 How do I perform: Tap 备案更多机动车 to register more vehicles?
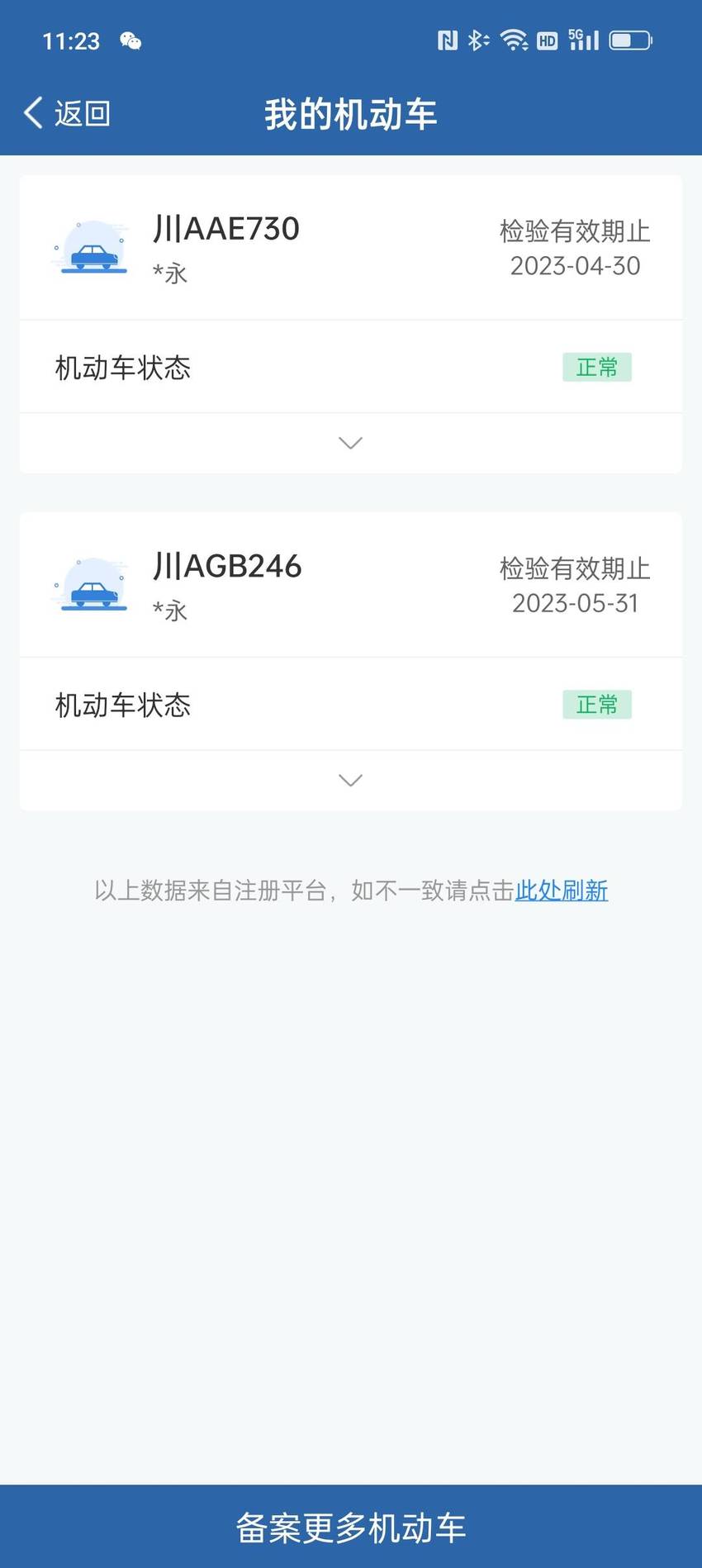point(351,1527)
